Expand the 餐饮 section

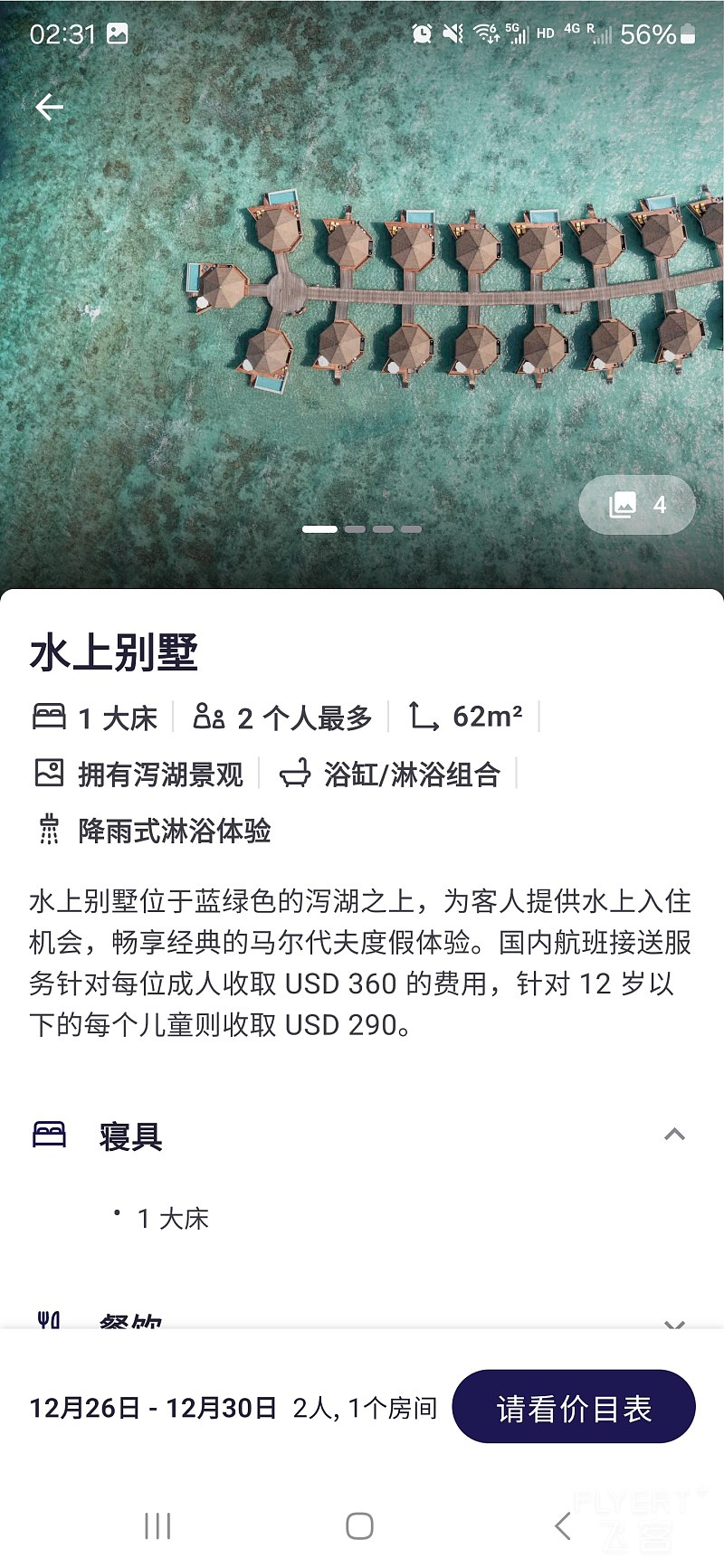(674, 1323)
